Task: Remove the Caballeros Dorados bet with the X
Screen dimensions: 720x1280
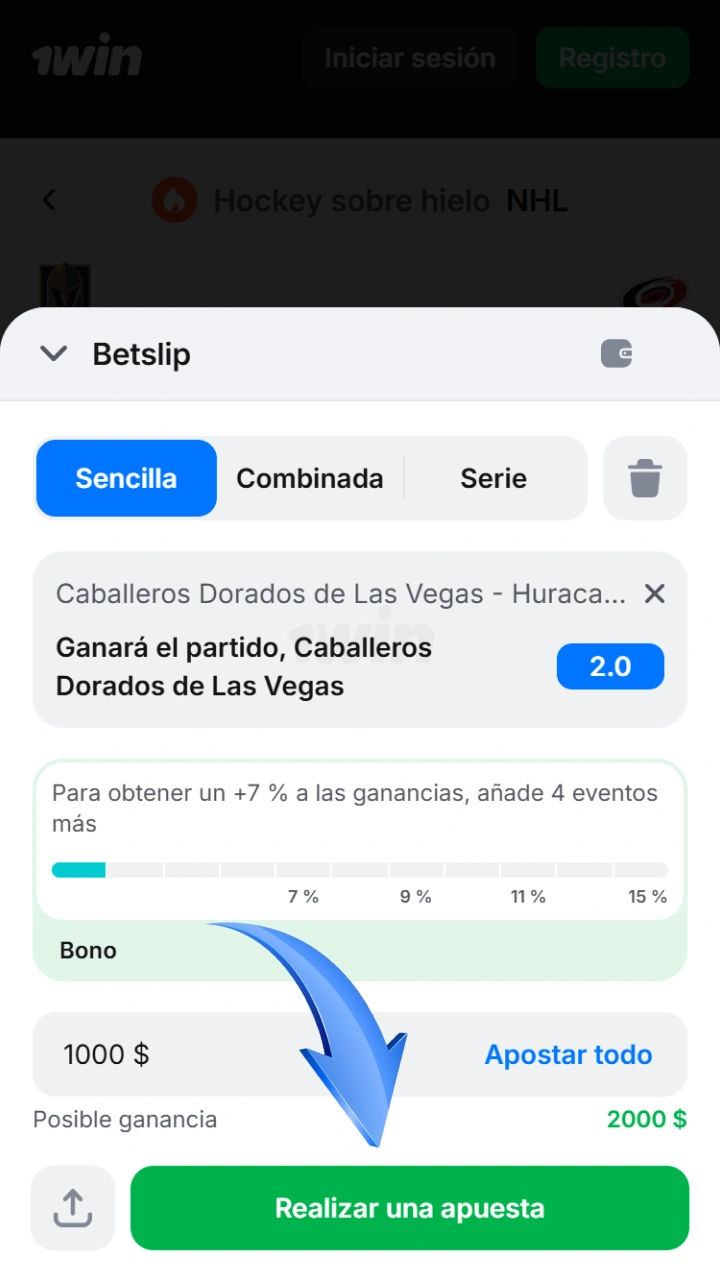Action: [654, 594]
